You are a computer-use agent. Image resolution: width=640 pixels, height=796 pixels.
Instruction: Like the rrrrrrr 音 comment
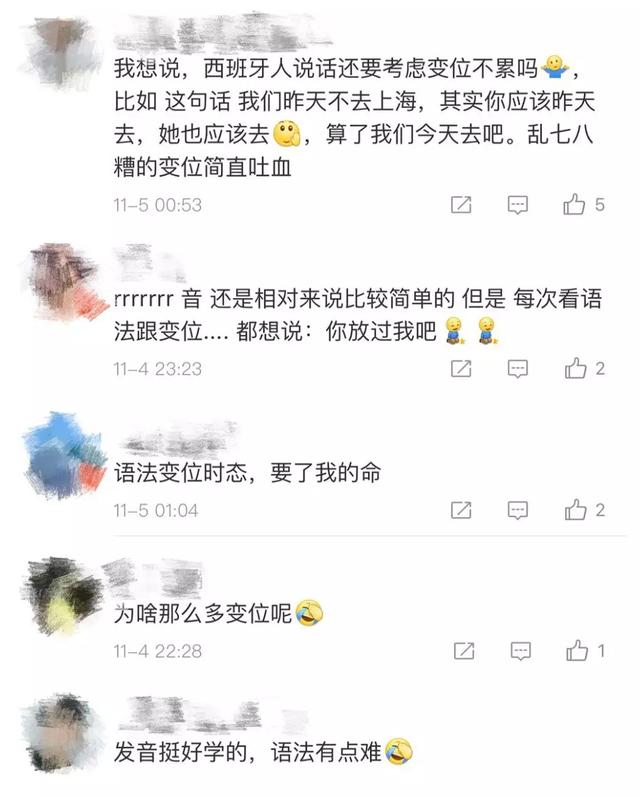pyautogui.click(x=575, y=369)
